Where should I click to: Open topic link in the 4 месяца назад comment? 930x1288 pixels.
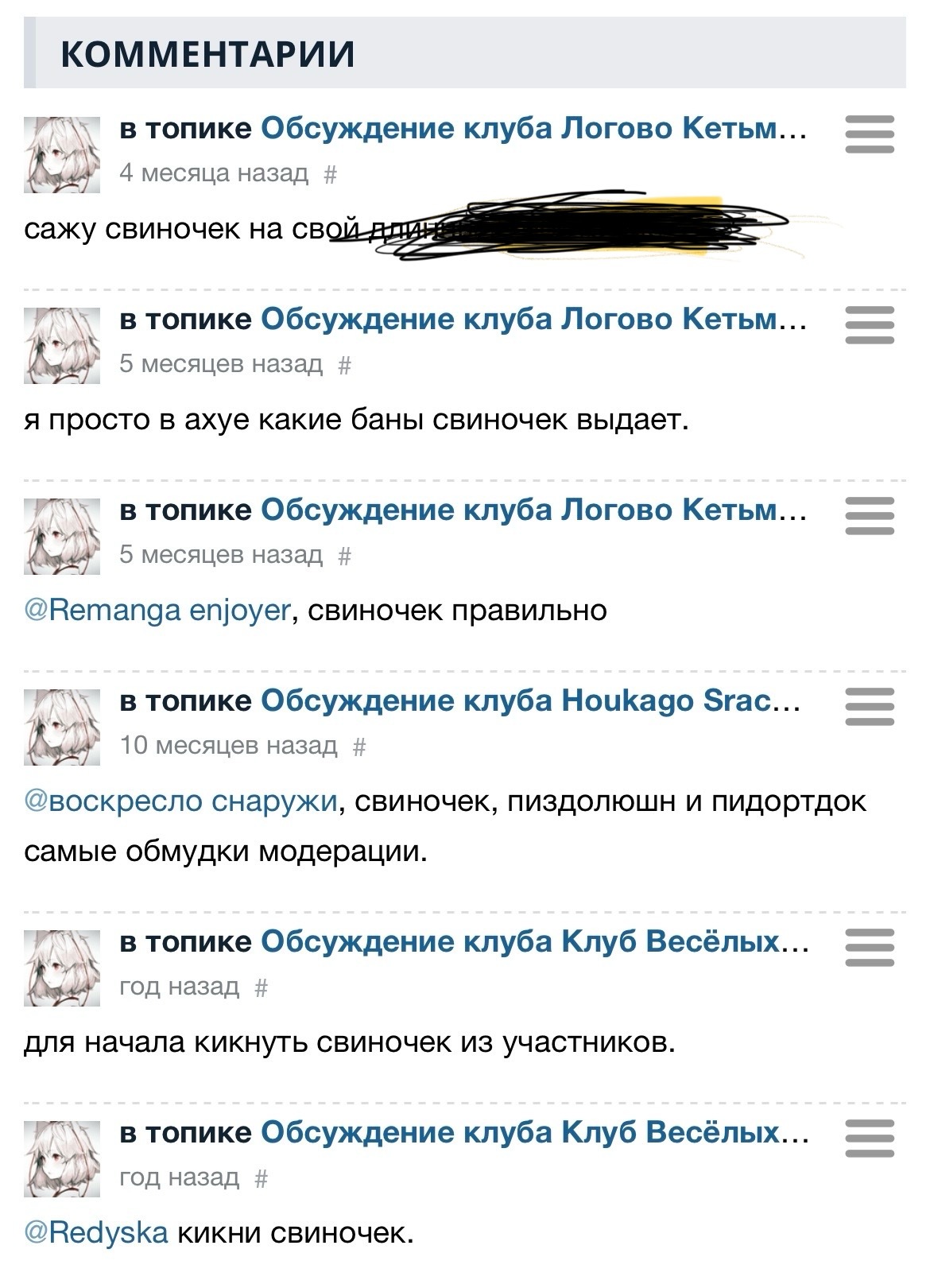(x=533, y=129)
